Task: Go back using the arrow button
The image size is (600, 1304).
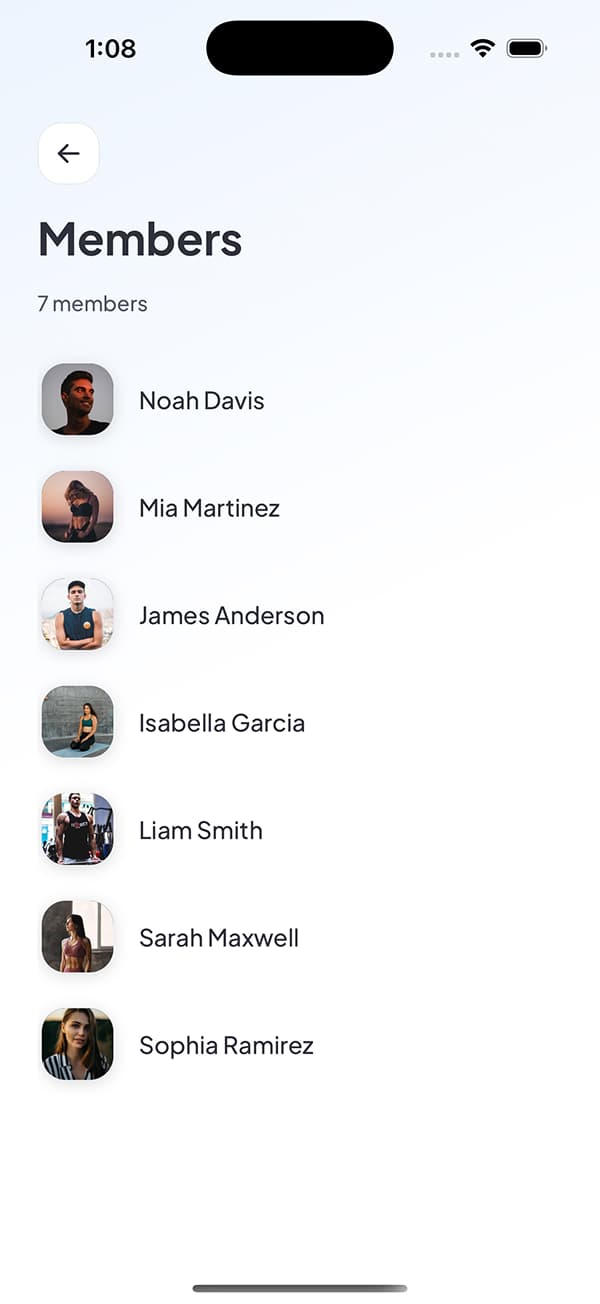Action: pyautogui.click(x=68, y=153)
